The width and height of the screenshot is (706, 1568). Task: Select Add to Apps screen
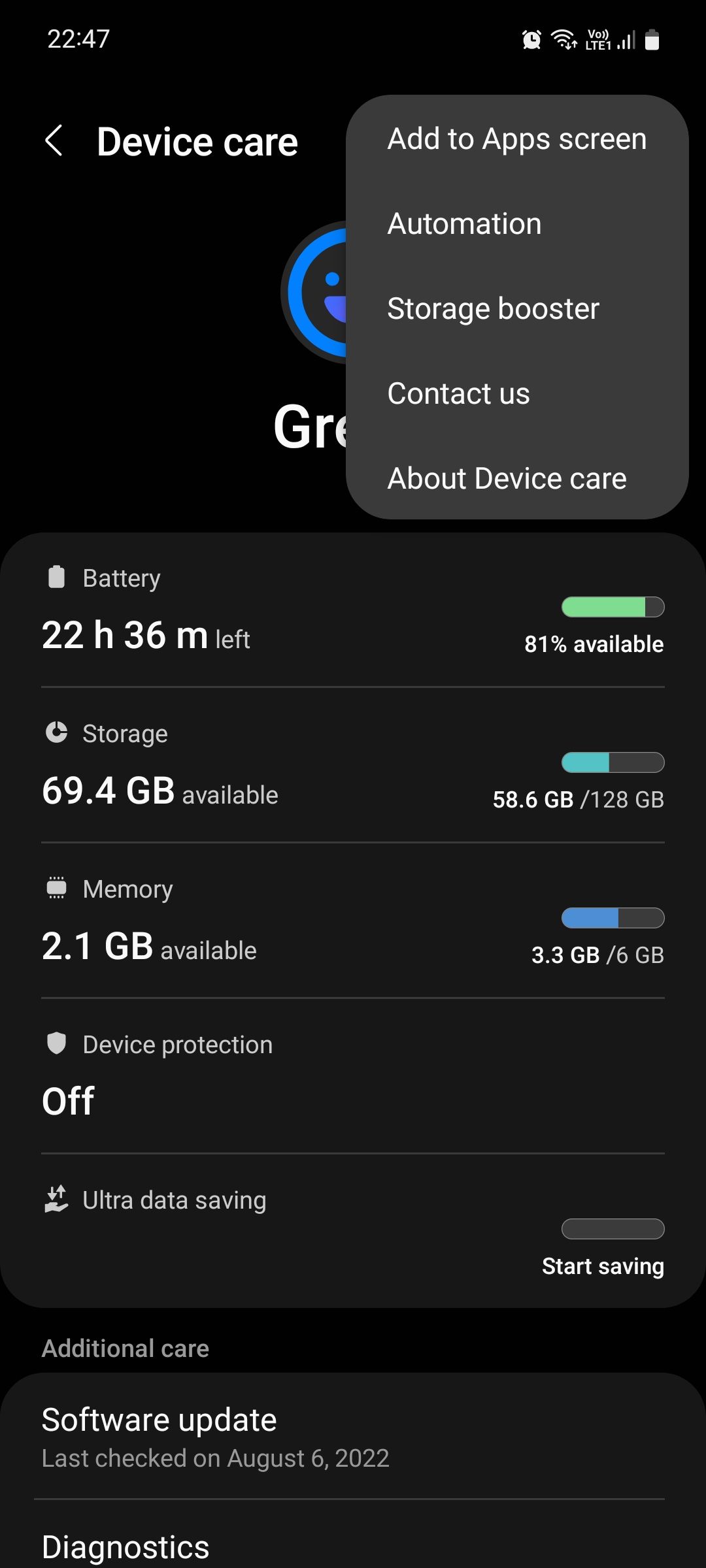[516, 138]
